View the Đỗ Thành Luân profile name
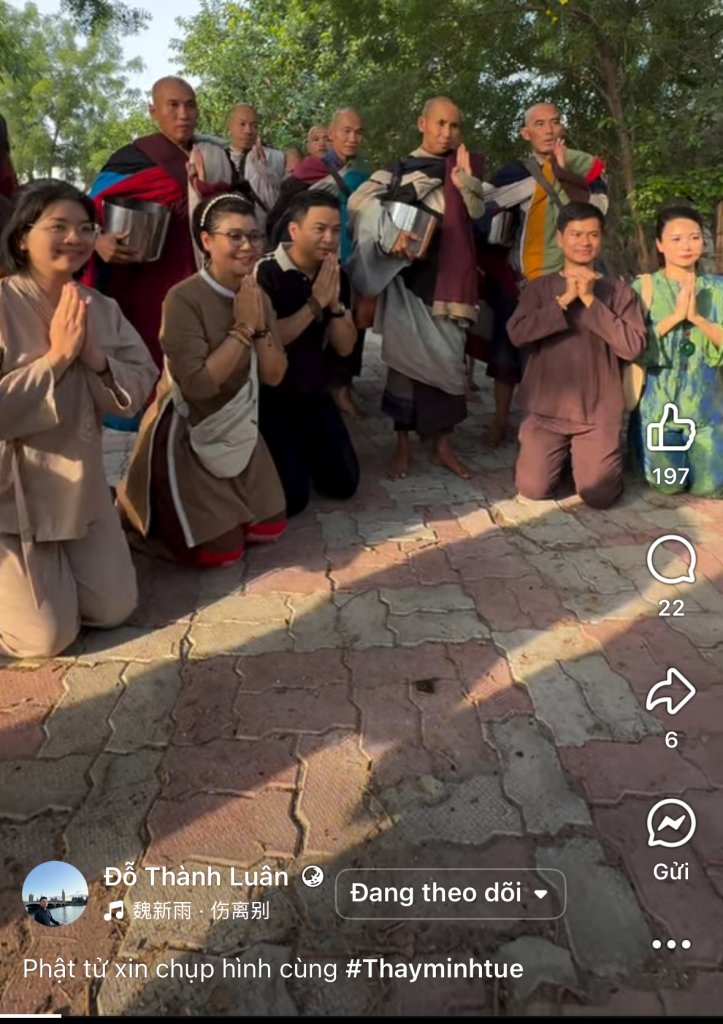The height and width of the screenshot is (1024, 723). 196,877
